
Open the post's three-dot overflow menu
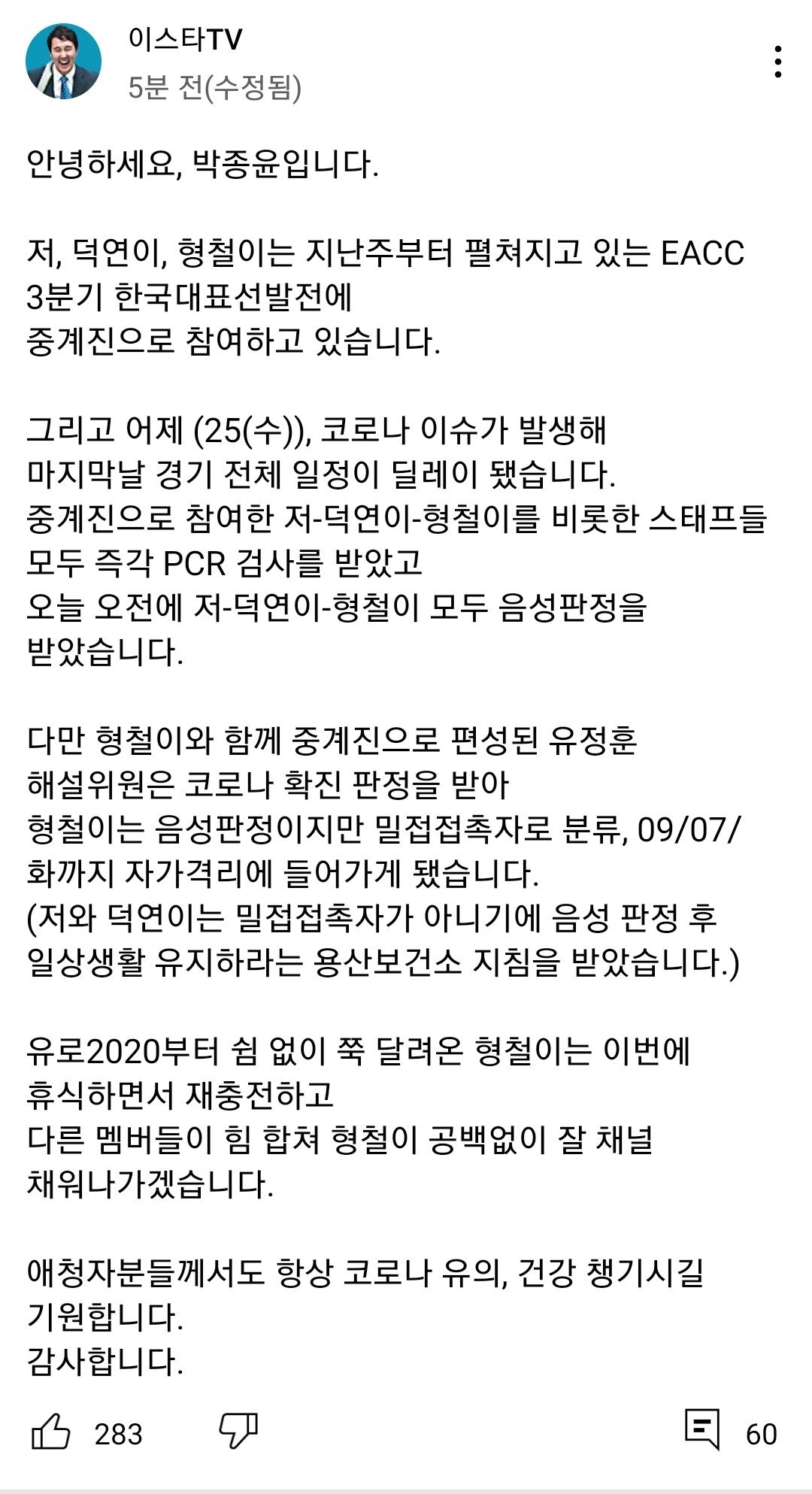(x=778, y=62)
